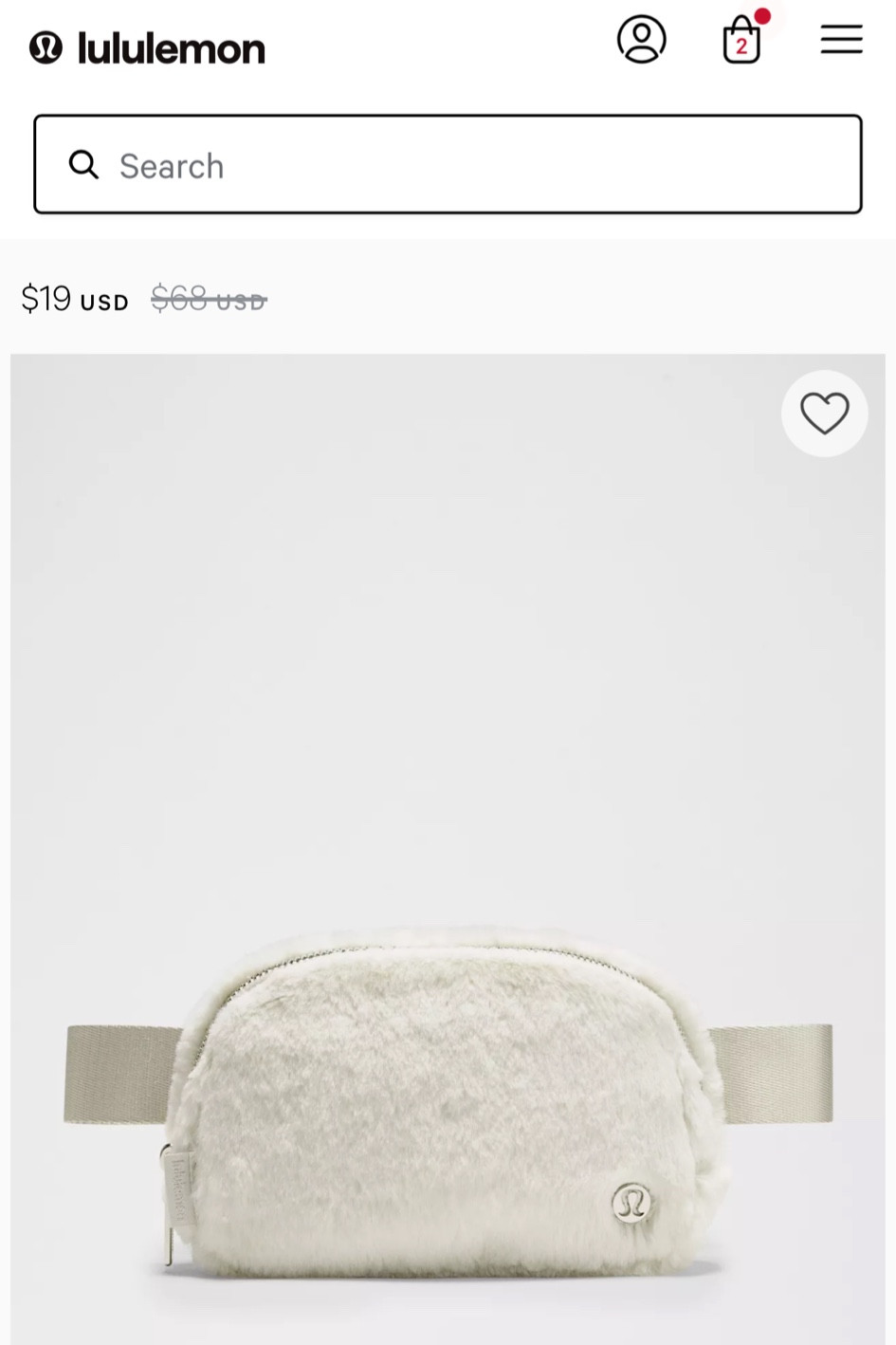Click the magnifying glass search icon
Image resolution: width=896 pixels, height=1345 pixels.
coord(83,164)
